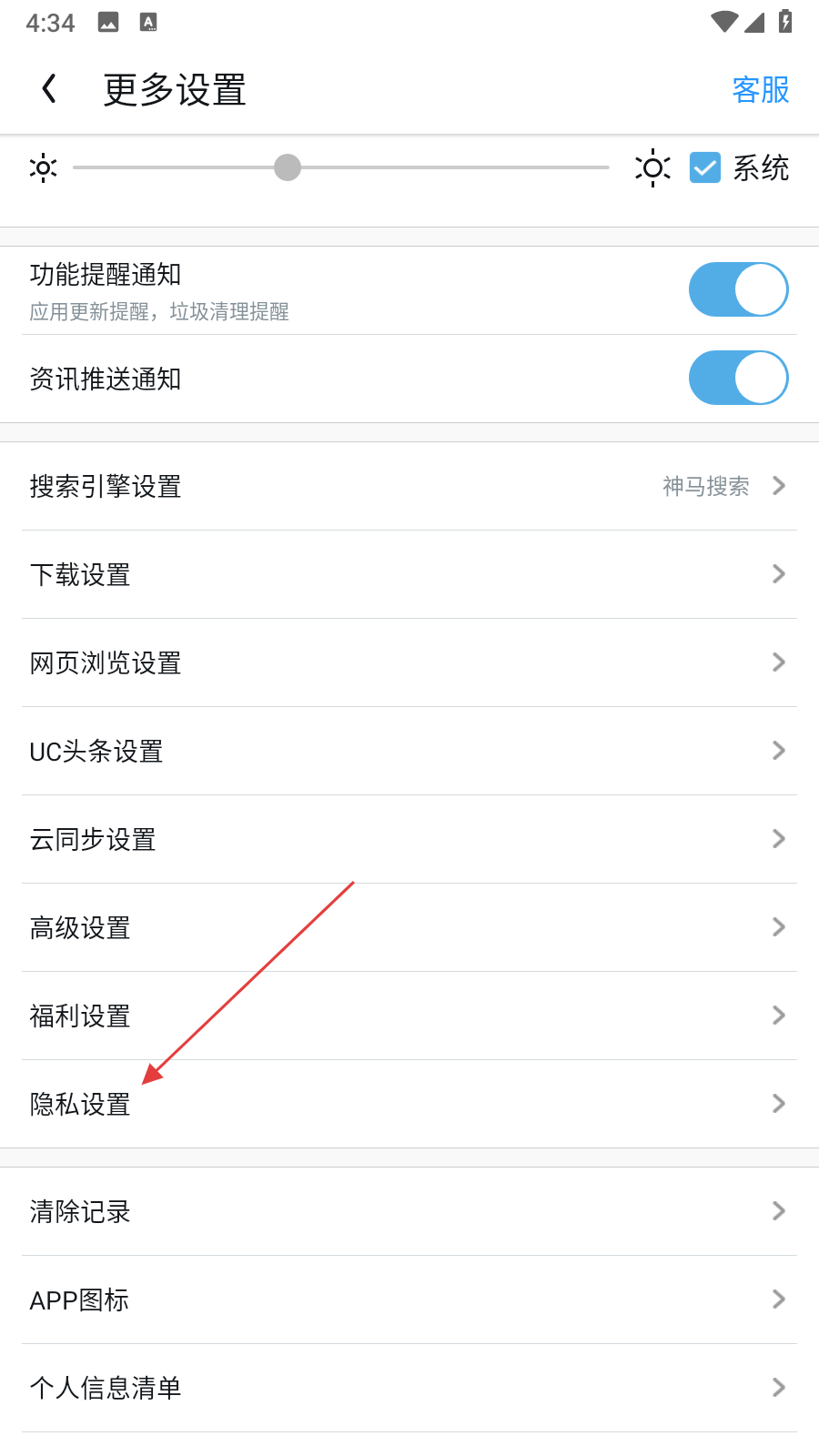Open 客服 customer service
The height and width of the screenshot is (1456, 819).
pyautogui.click(x=760, y=90)
